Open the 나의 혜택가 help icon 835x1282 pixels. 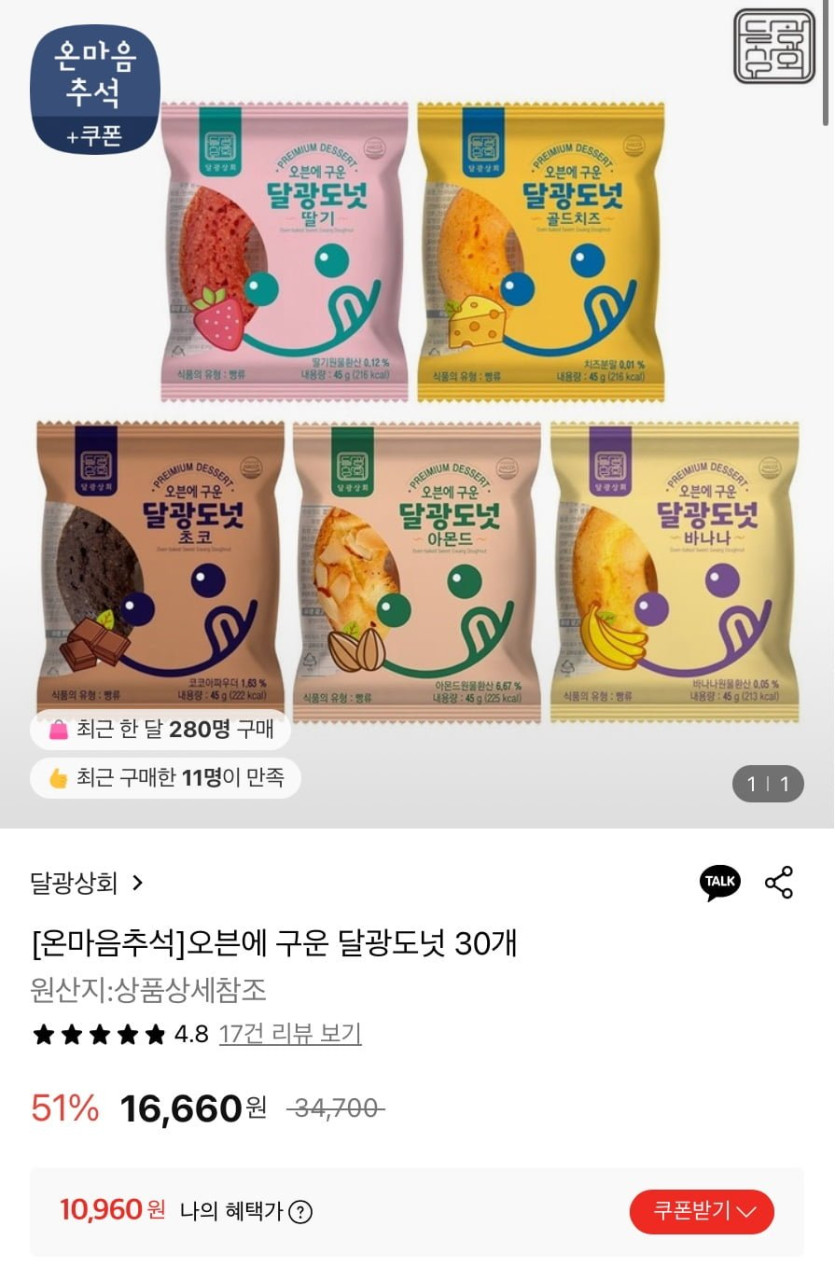tap(300, 1212)
